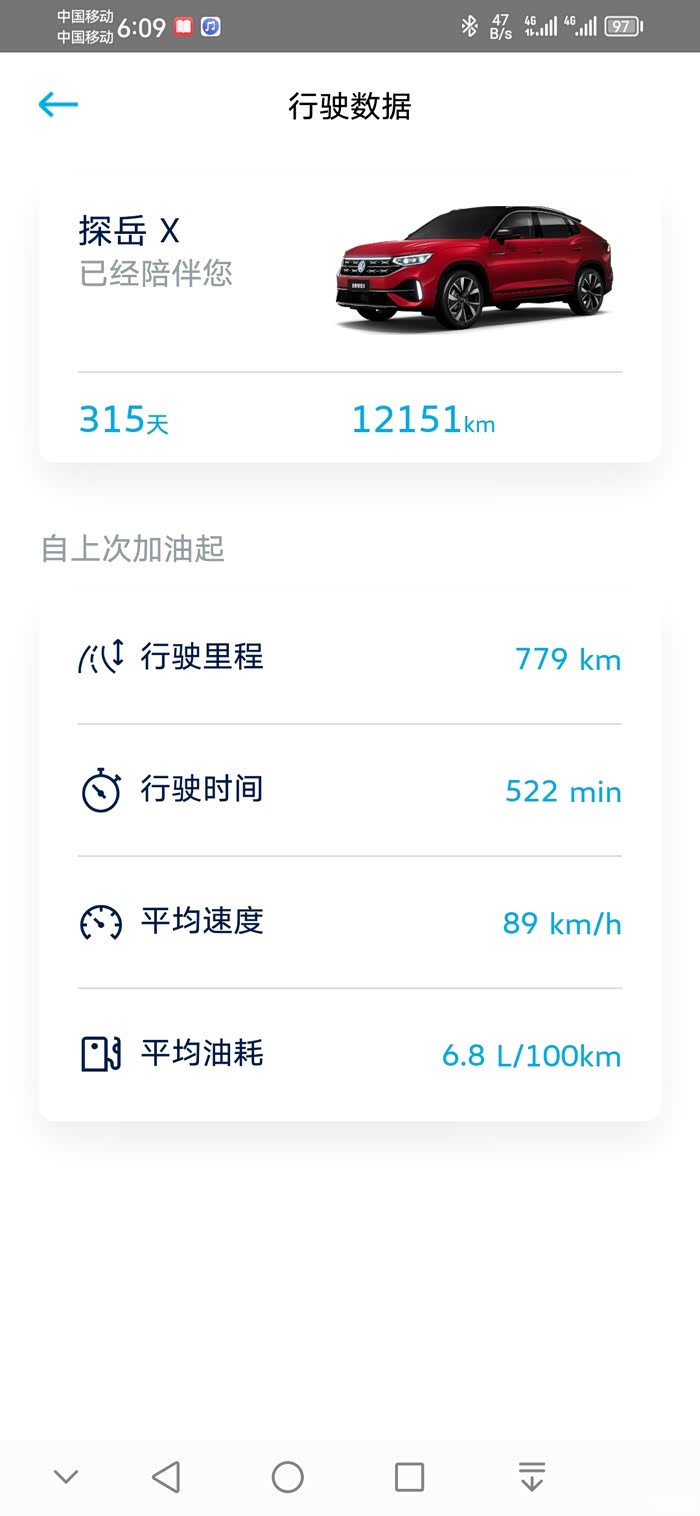Go back from the 行驶数据 page
The width and height of the screenshot is (700, 1516).
pyautogui.click(x=58, y=105)
